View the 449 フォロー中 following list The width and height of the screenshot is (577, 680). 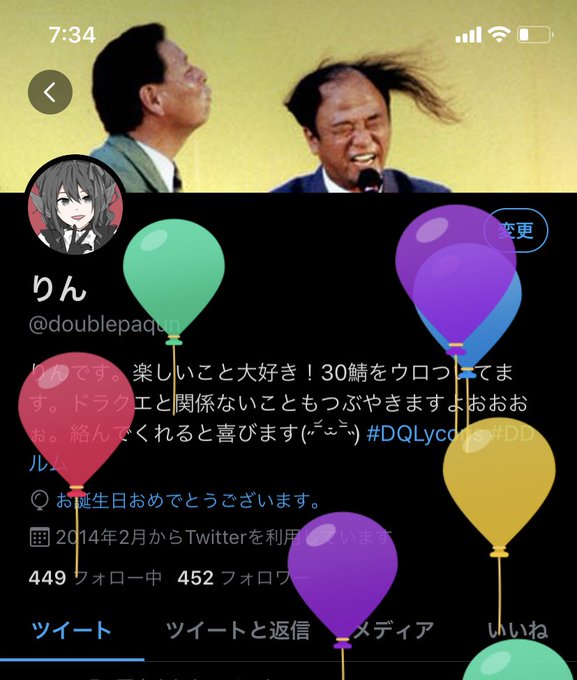tap(95, 578)
